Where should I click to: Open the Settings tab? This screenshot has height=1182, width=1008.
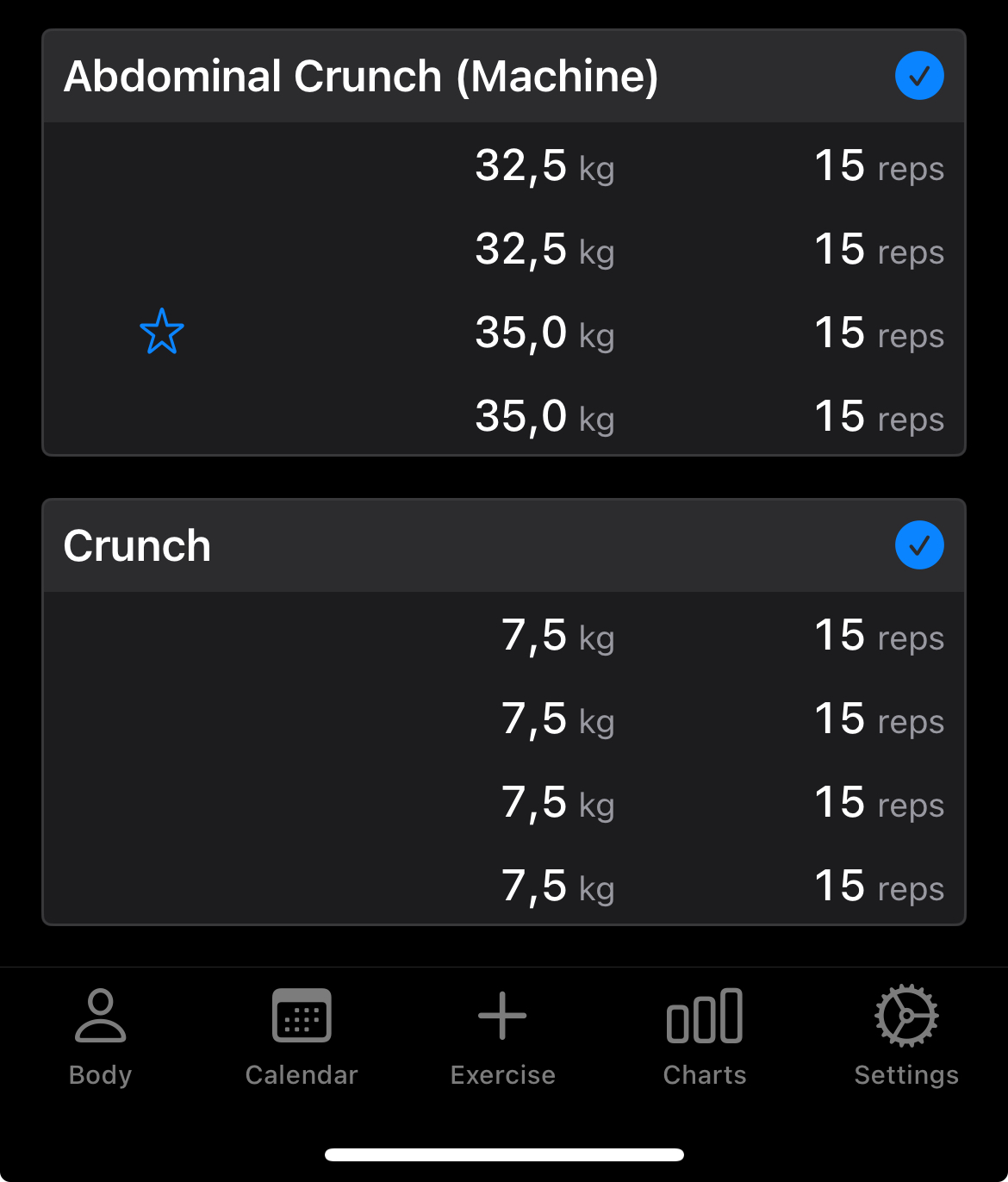coord(906,1037)
